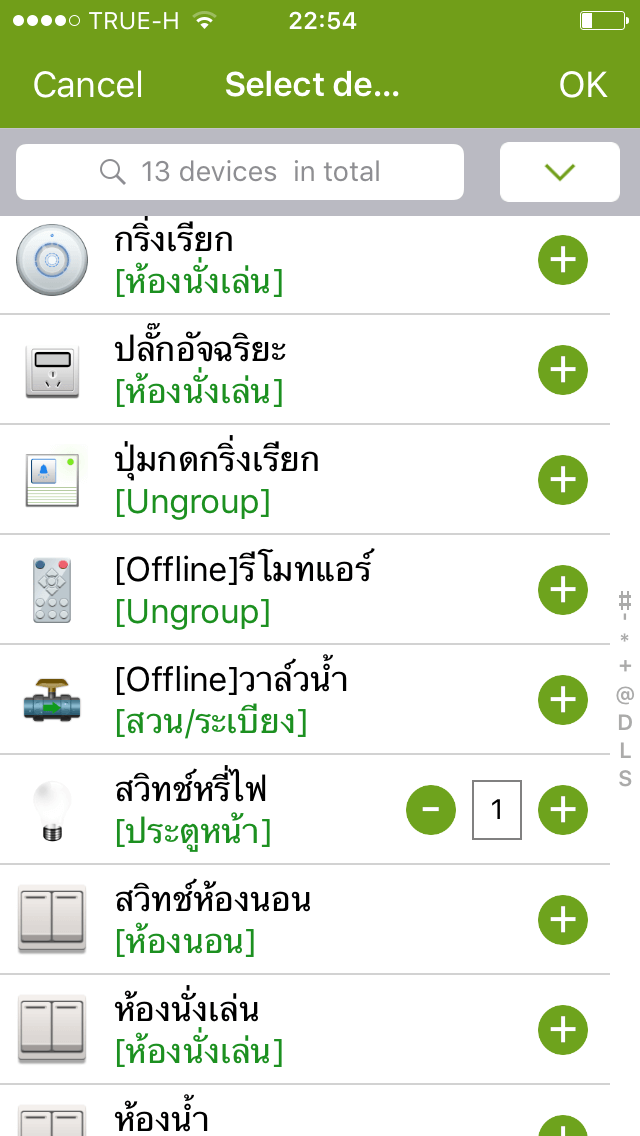Add the ปุ่มกดกริ่งเรียก device
Viewport: 640px width, 1136px height.
[562, 480]
